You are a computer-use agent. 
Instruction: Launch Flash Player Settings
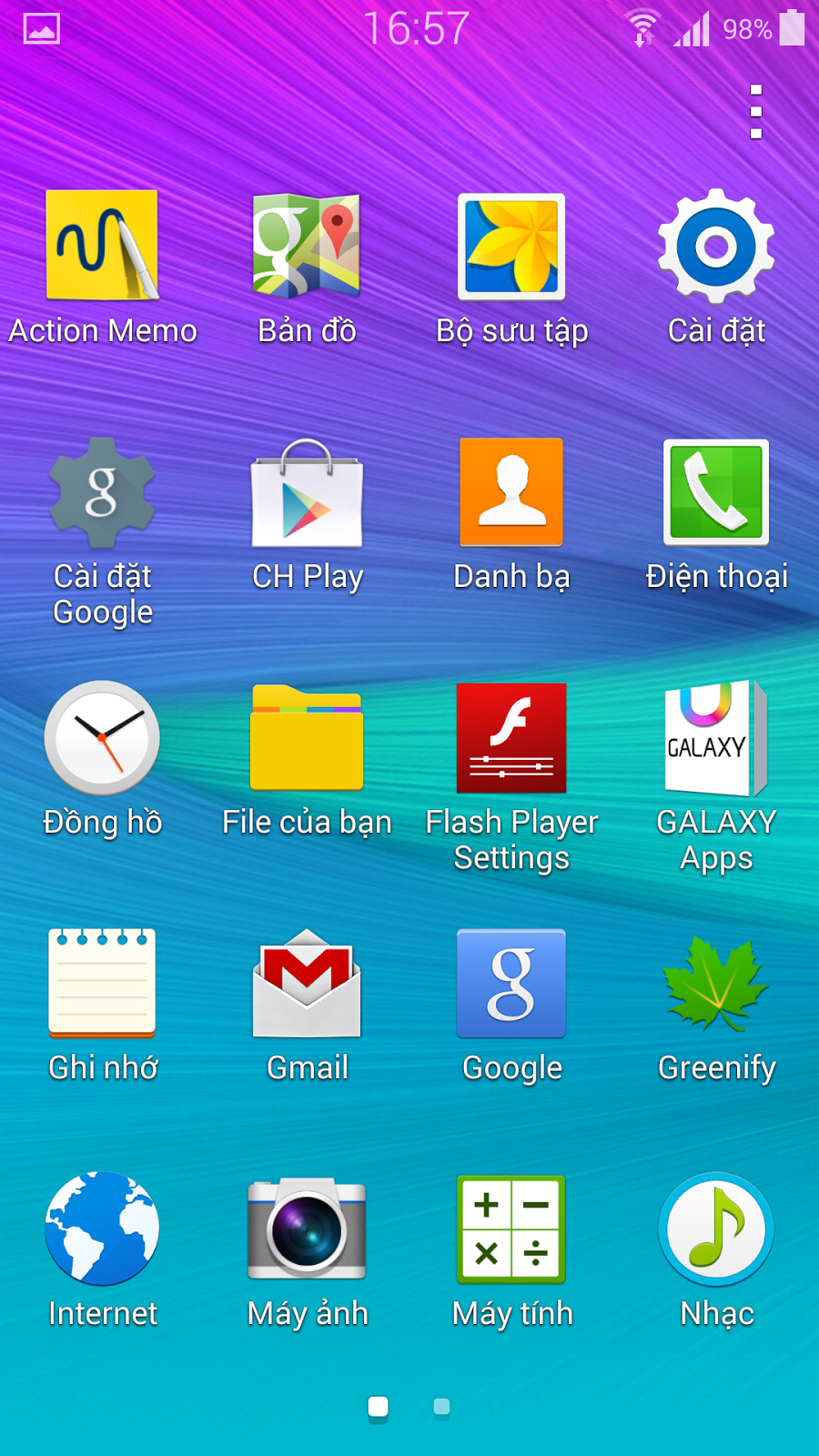[x=511, y=738]
